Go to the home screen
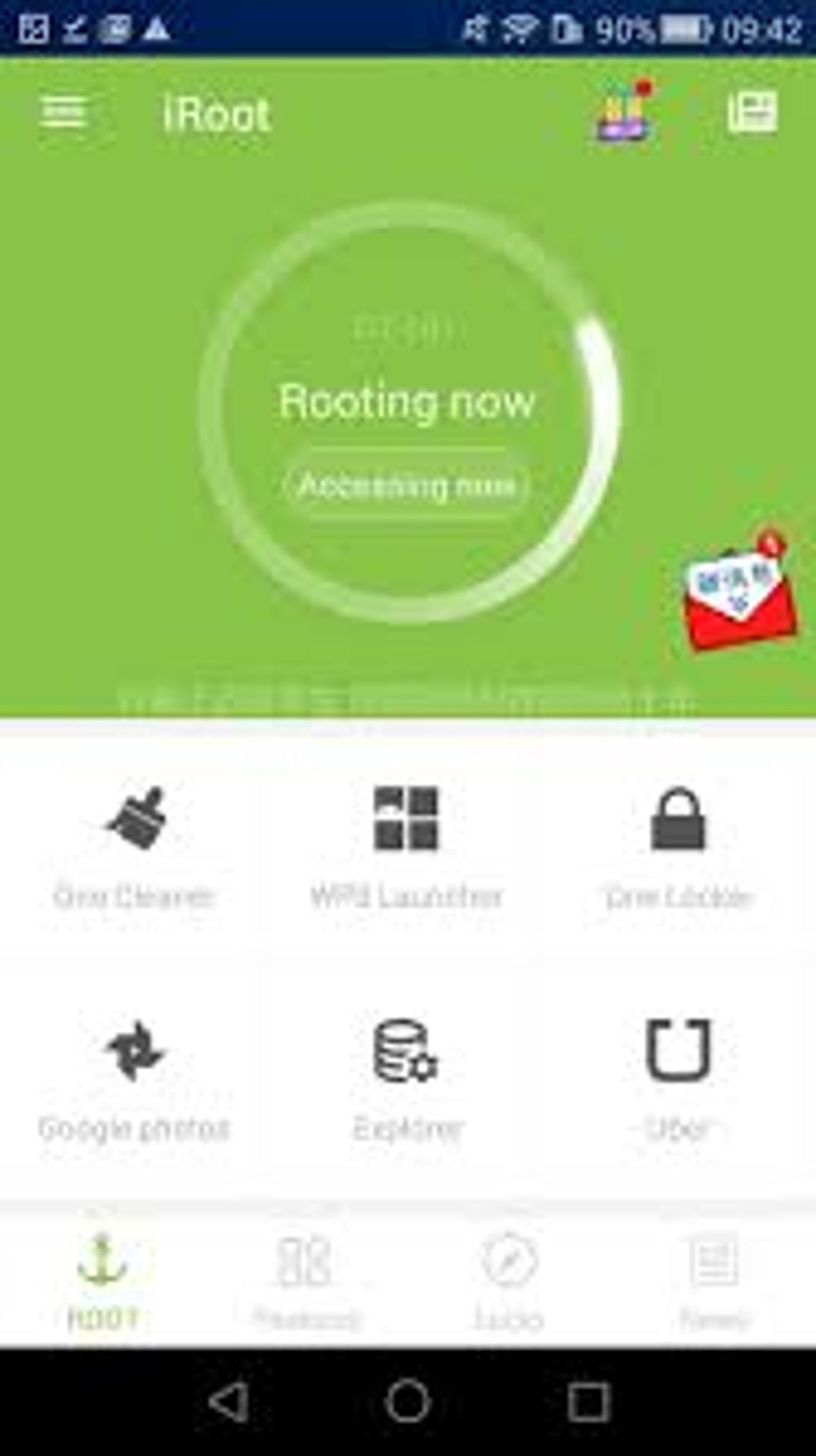Image resolution: width=816 pixels, height=1456 pixels. [x=408, y=1402]
